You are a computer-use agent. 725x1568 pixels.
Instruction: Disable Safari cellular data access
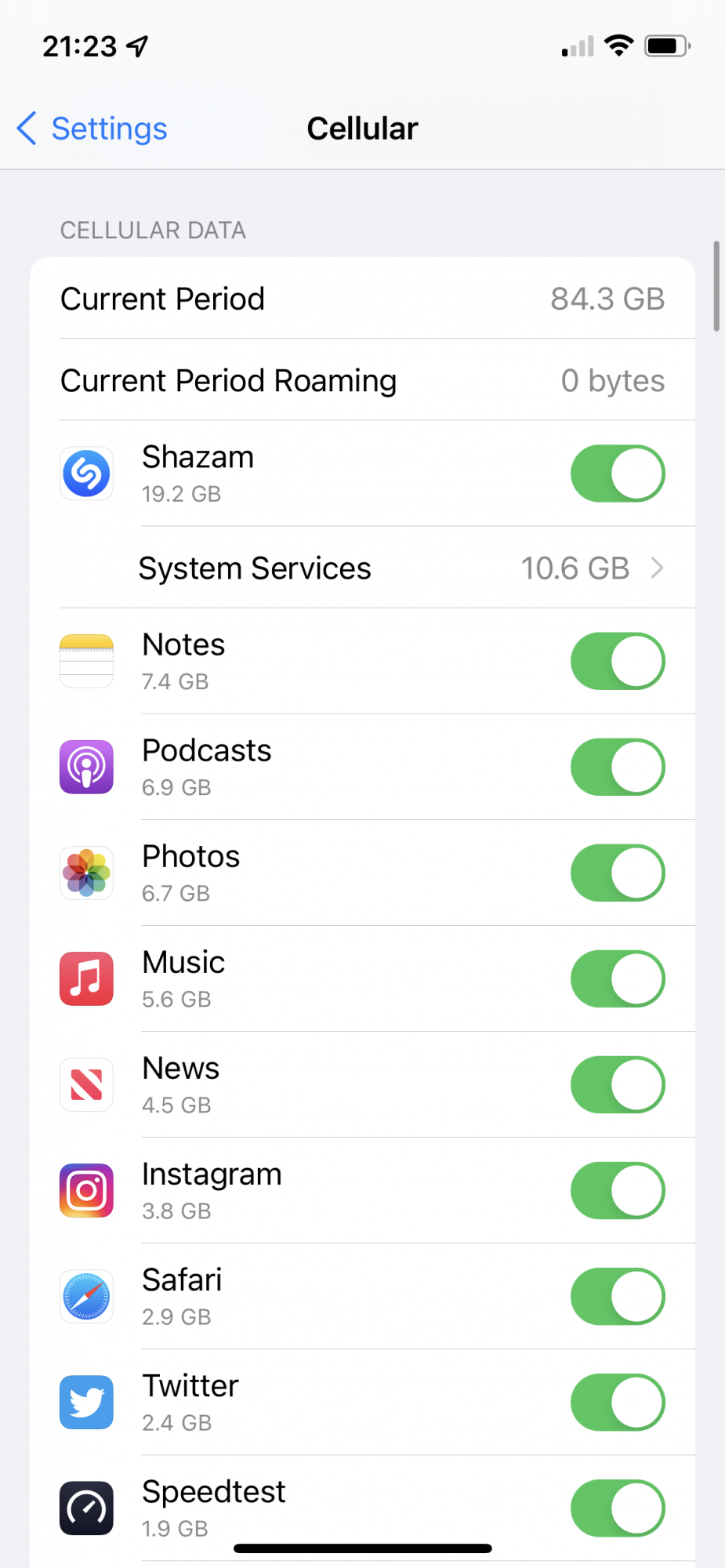click(x=617, y=1296)
